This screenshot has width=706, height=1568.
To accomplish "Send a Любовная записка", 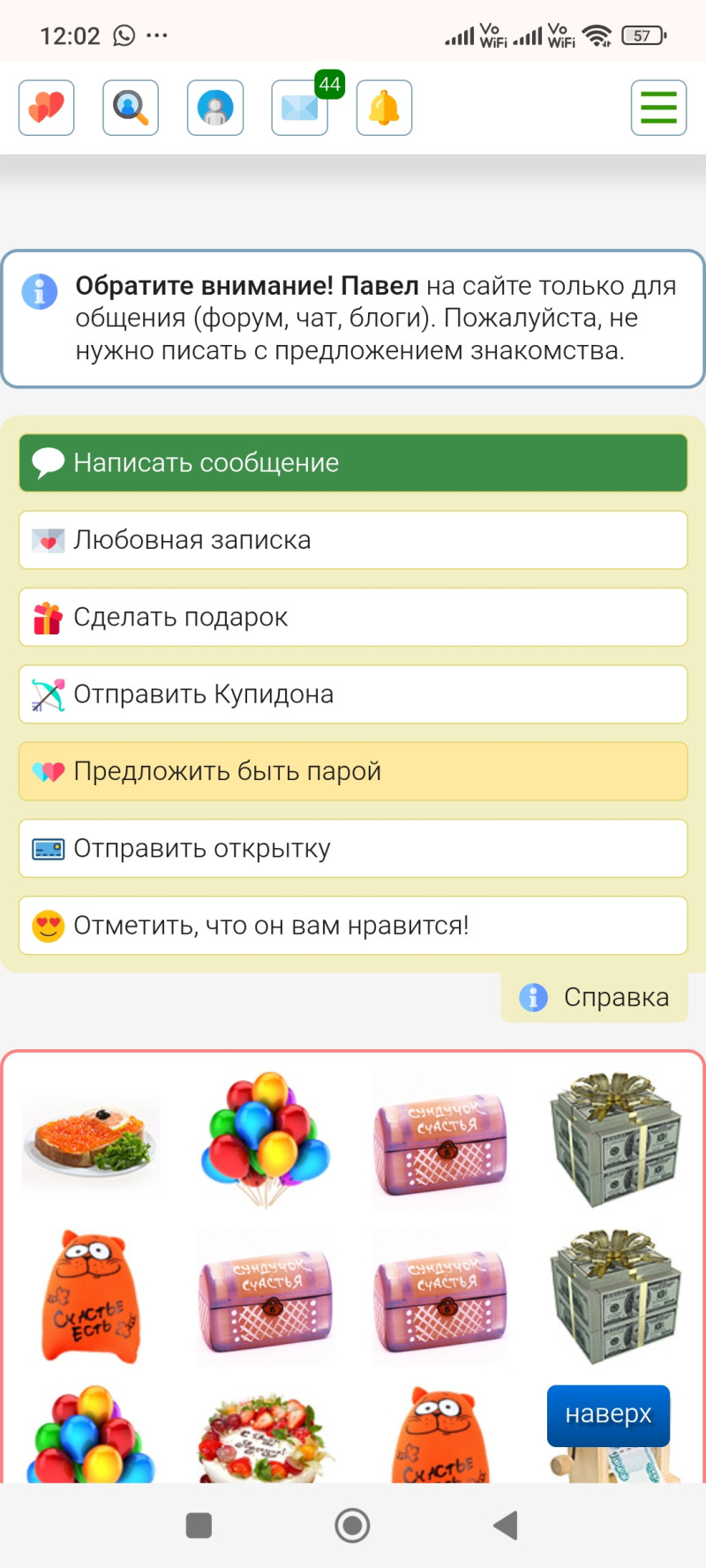I will (x=353, y=540).
